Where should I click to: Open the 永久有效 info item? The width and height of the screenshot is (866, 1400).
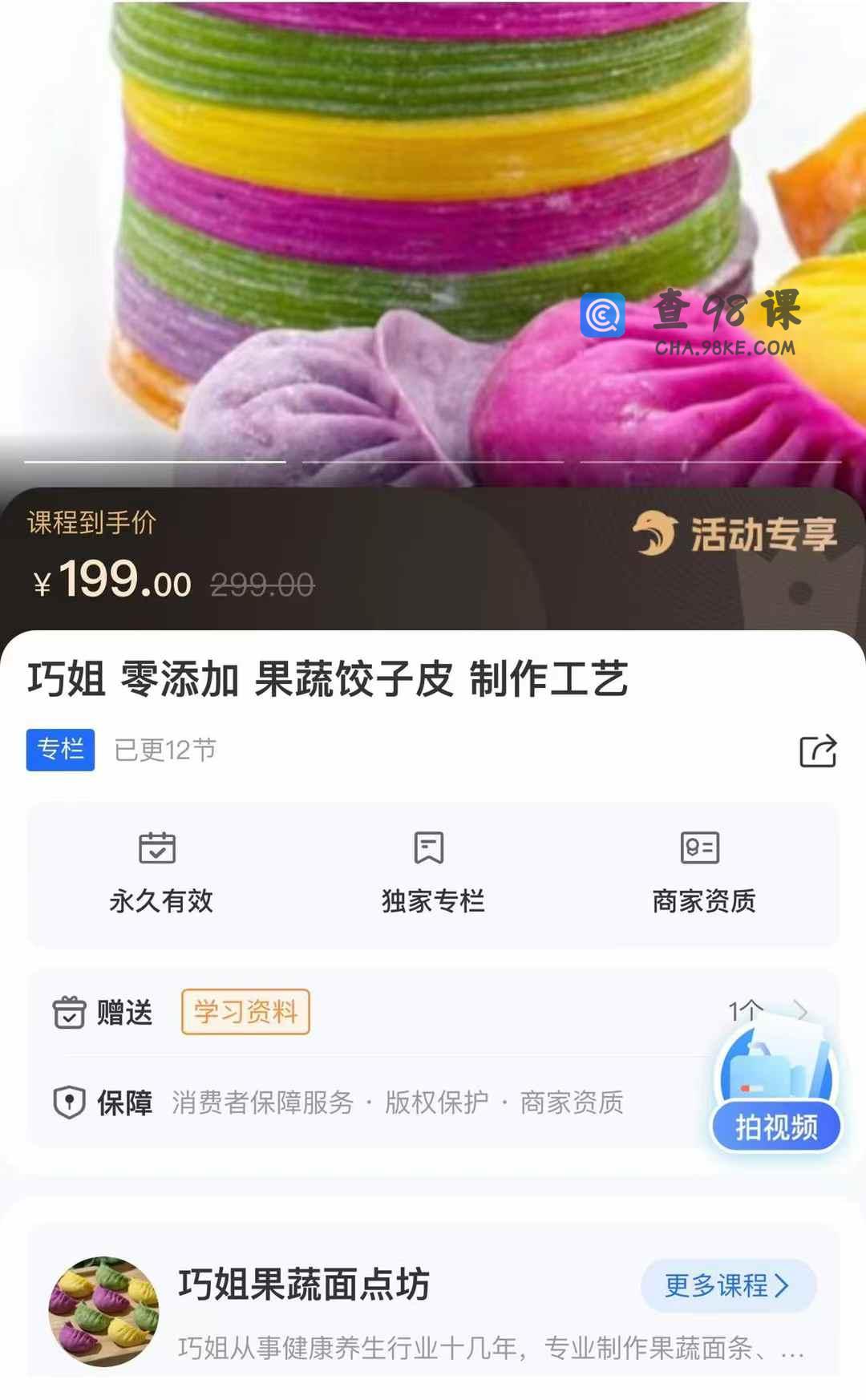coord(160,873)
